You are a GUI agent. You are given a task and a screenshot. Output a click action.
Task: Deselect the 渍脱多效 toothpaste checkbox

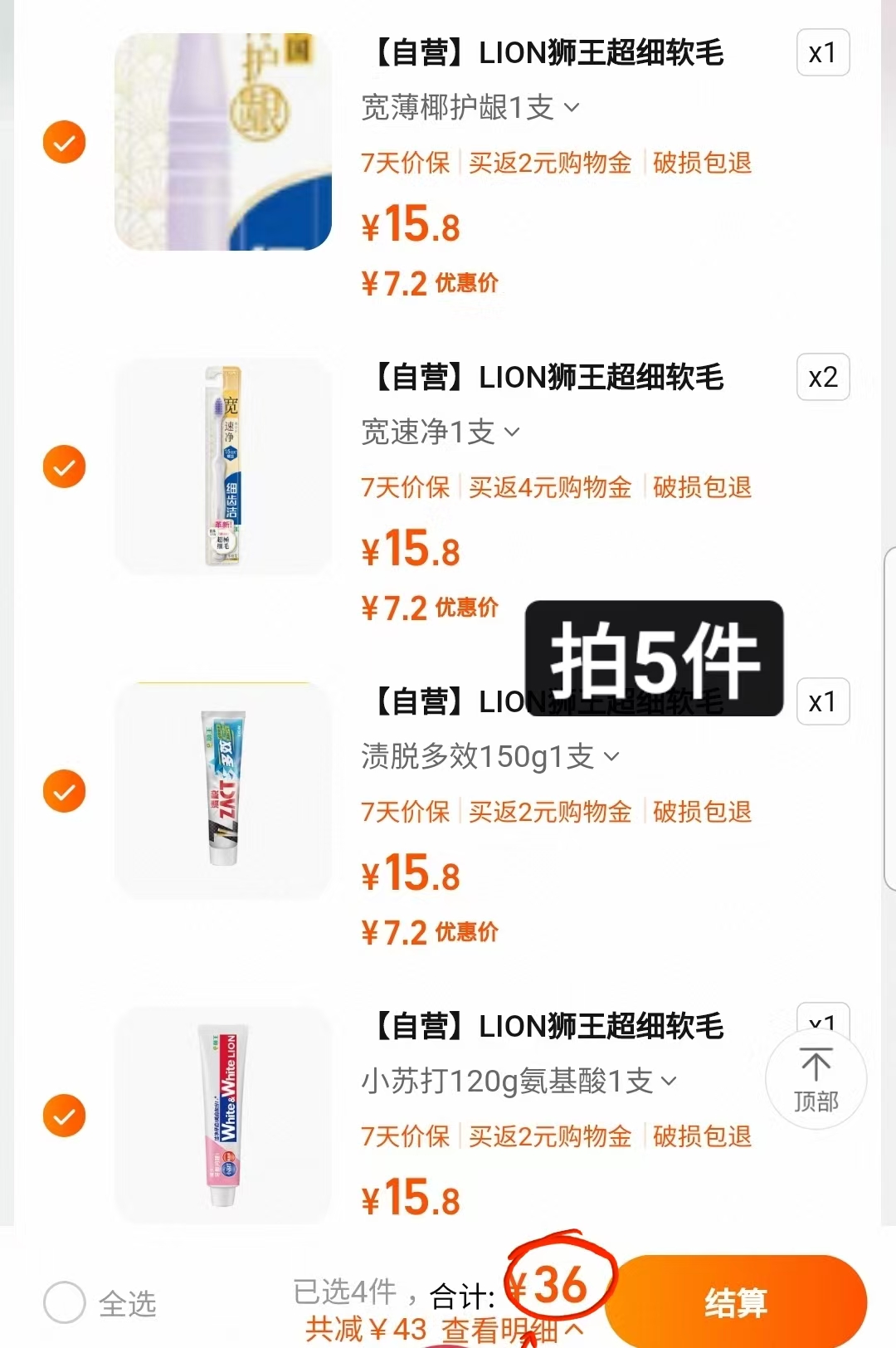click(63, 790)
